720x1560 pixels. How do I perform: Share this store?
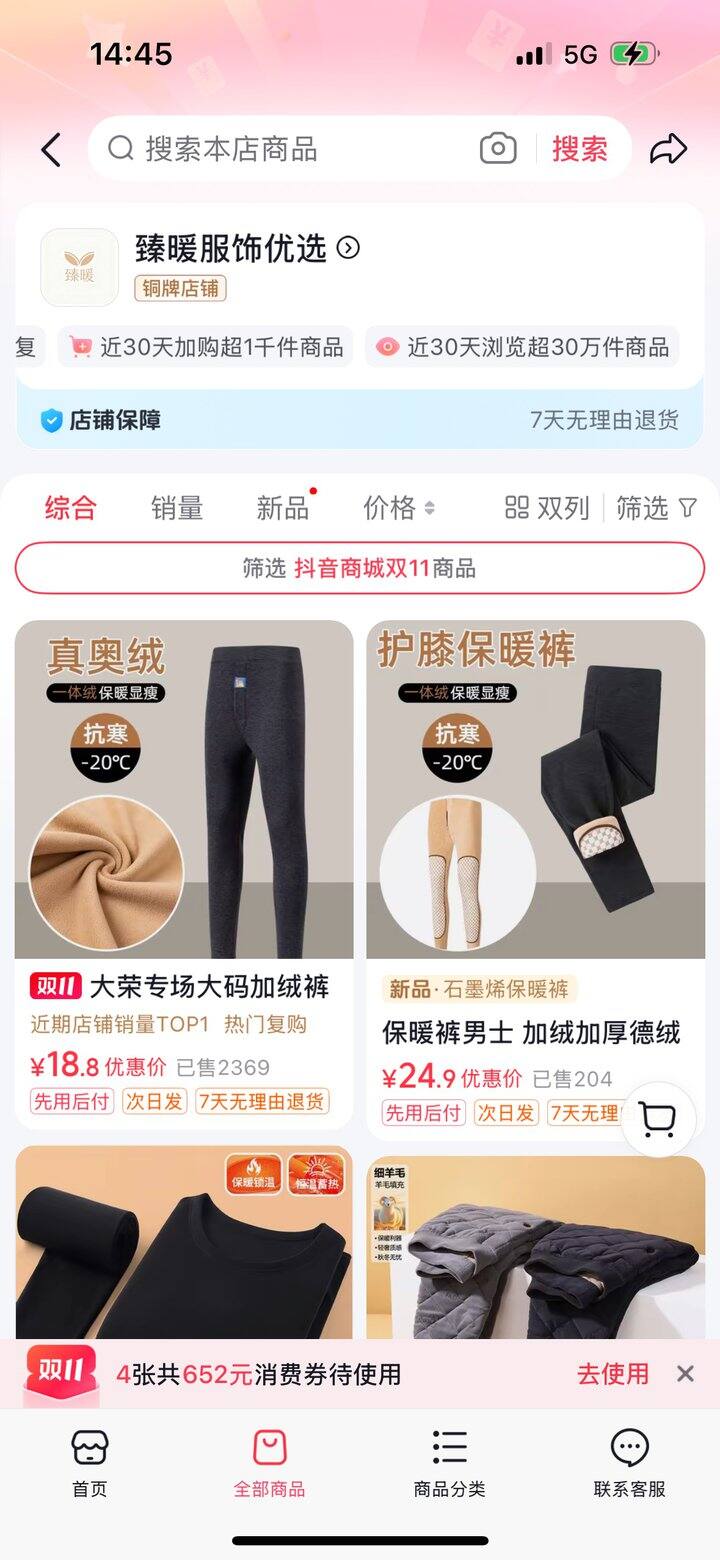[x=668, y=149]
